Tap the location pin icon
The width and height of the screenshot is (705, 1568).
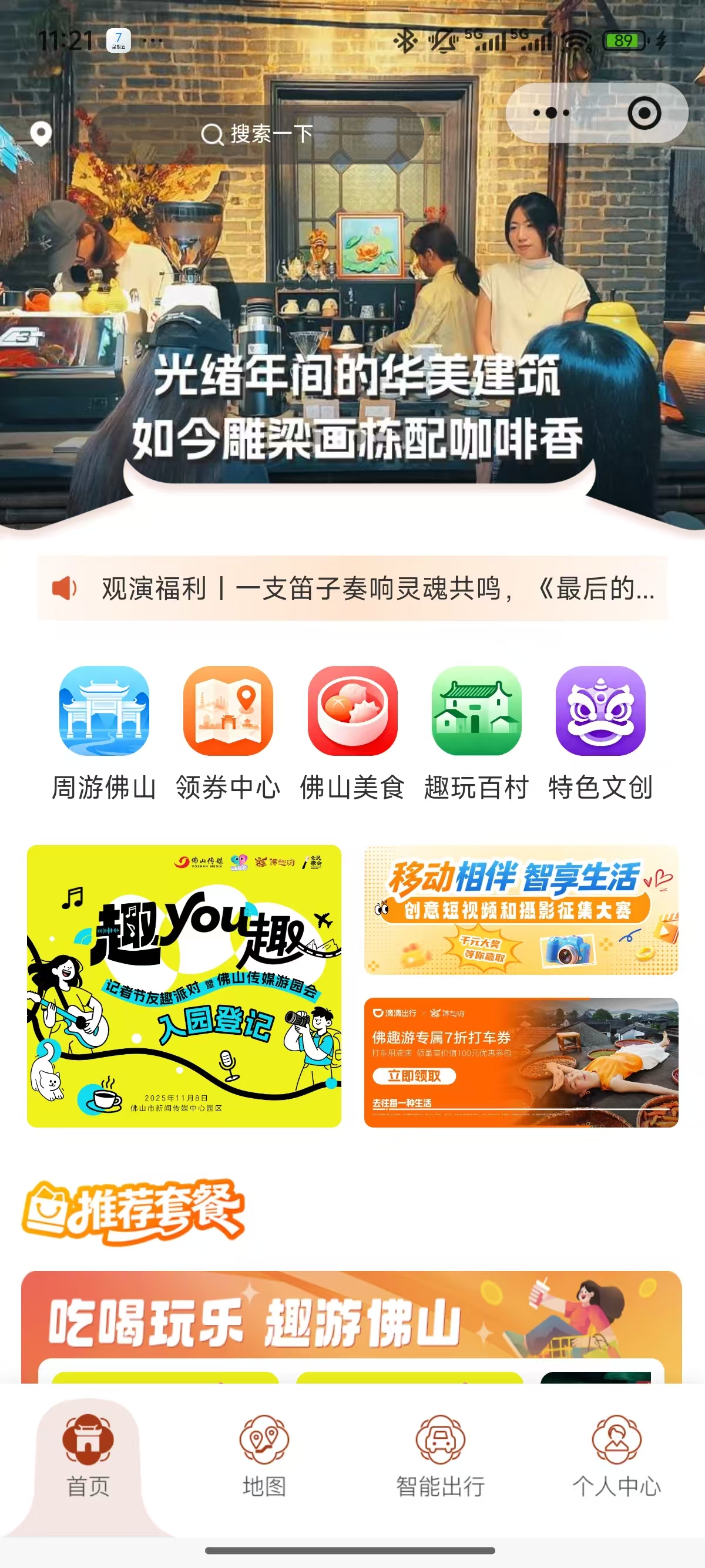tap(41, 133)
